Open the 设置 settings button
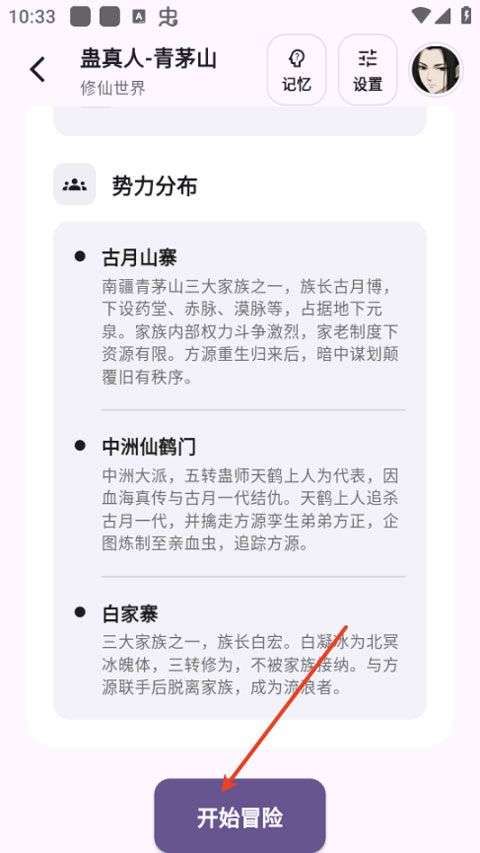 [367, 70]
